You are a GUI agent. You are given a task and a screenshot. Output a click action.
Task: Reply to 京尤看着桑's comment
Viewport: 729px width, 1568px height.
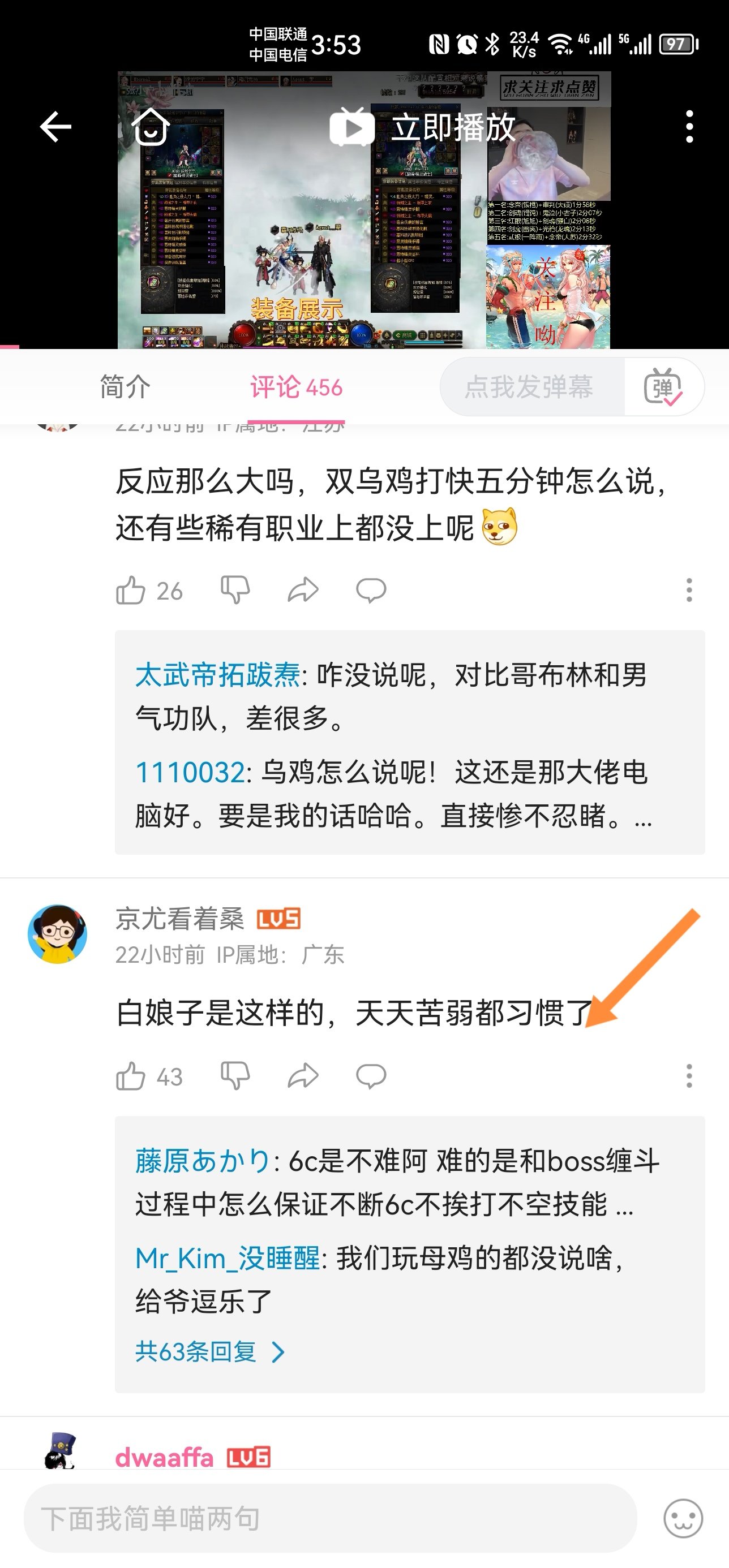tap(371, 1076)
